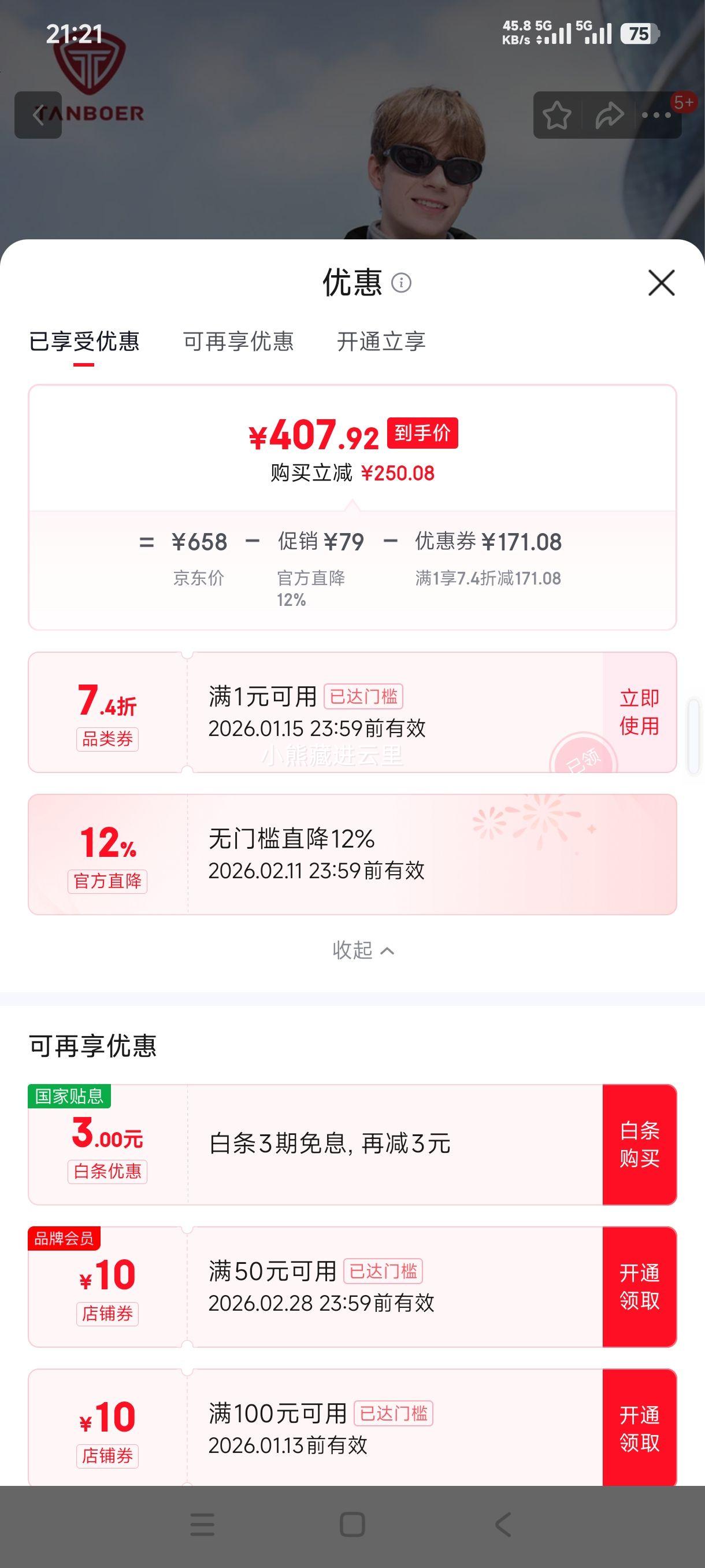Screen dimensions: 705x1568
Task: Select the 已享受优惠 tab
Action: [x=84, y=342]
